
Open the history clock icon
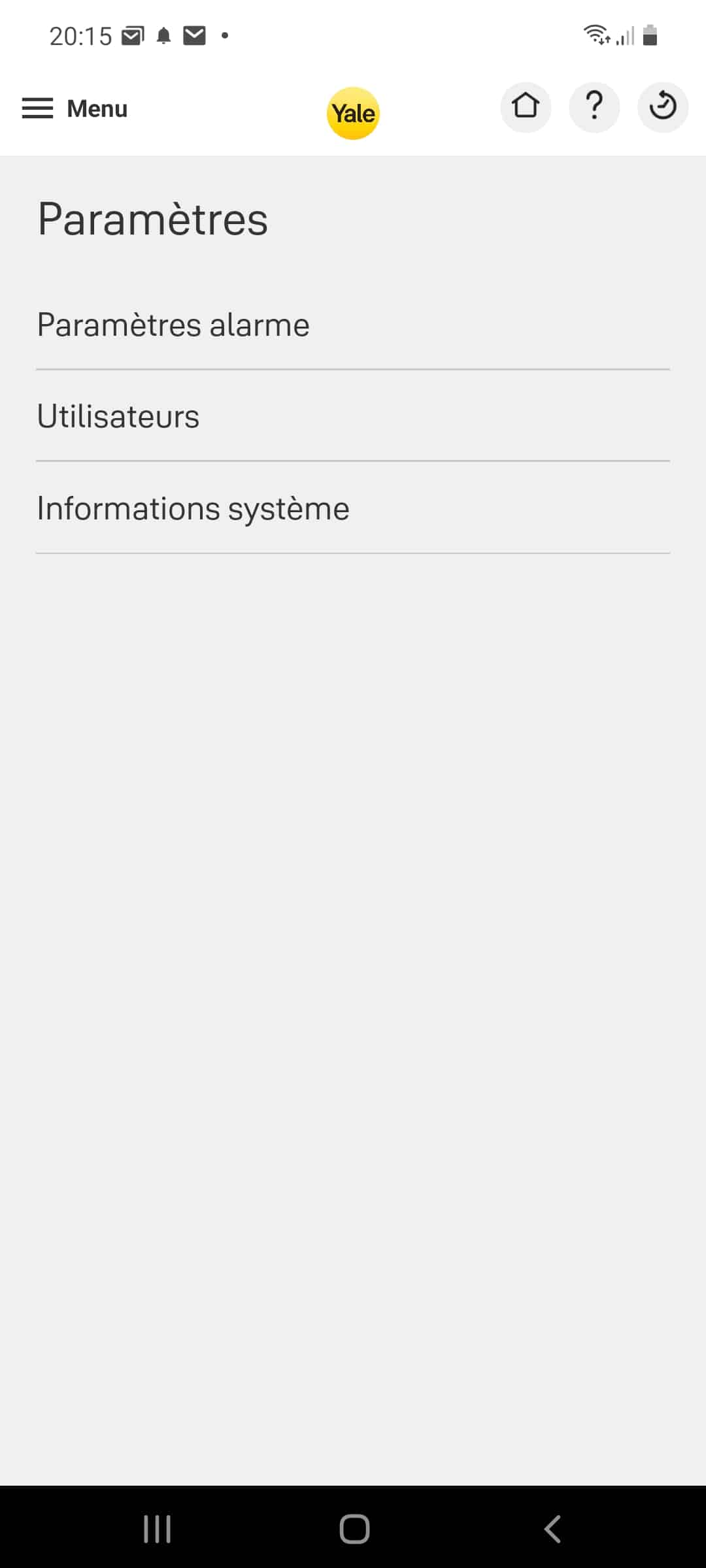click(663, 107)
